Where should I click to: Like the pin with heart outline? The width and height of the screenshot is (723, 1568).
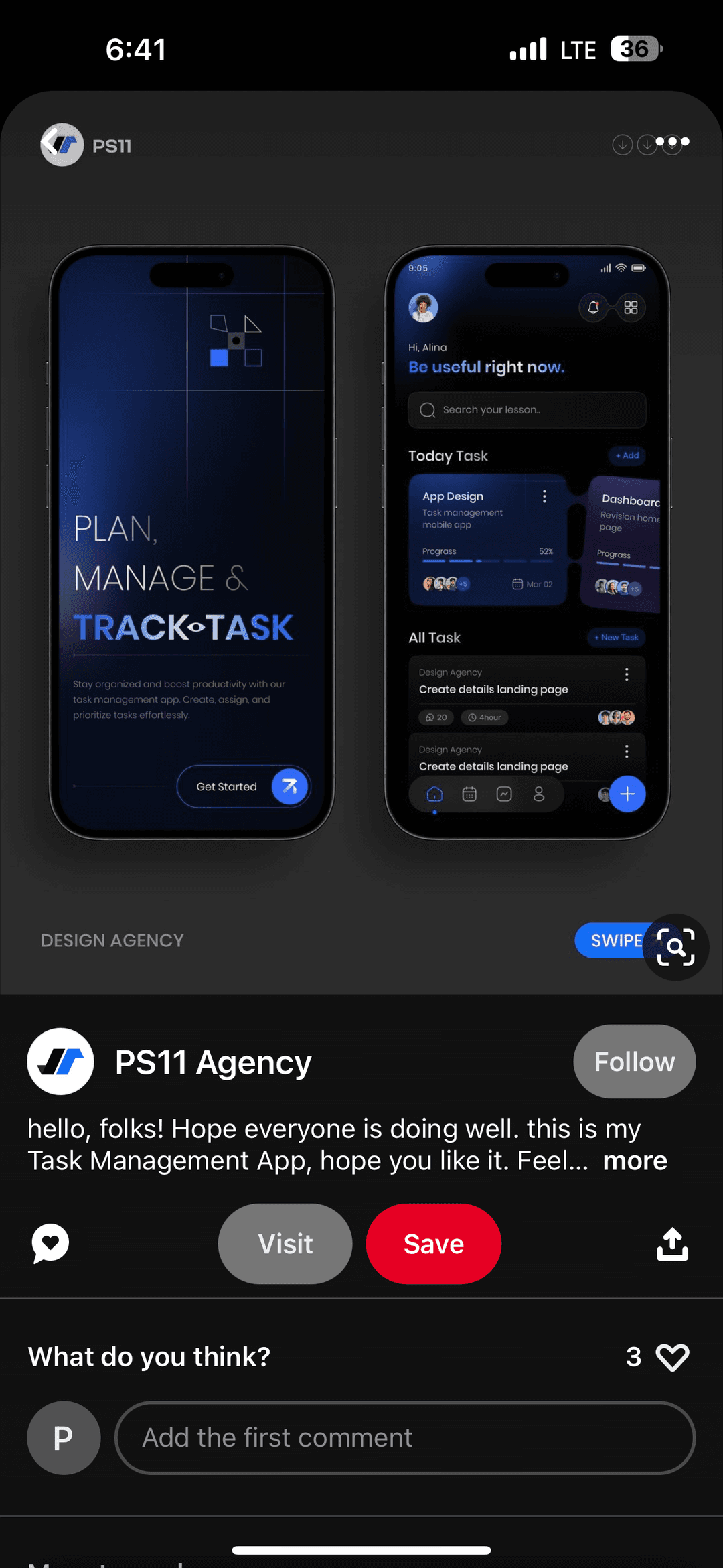point(672,1357)
